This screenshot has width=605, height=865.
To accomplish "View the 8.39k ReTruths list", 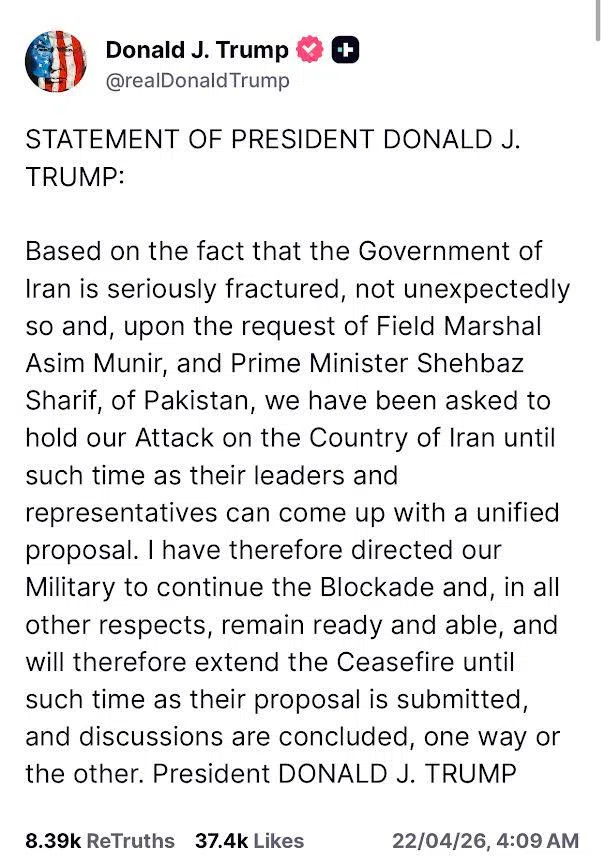I will click(100, 841).
